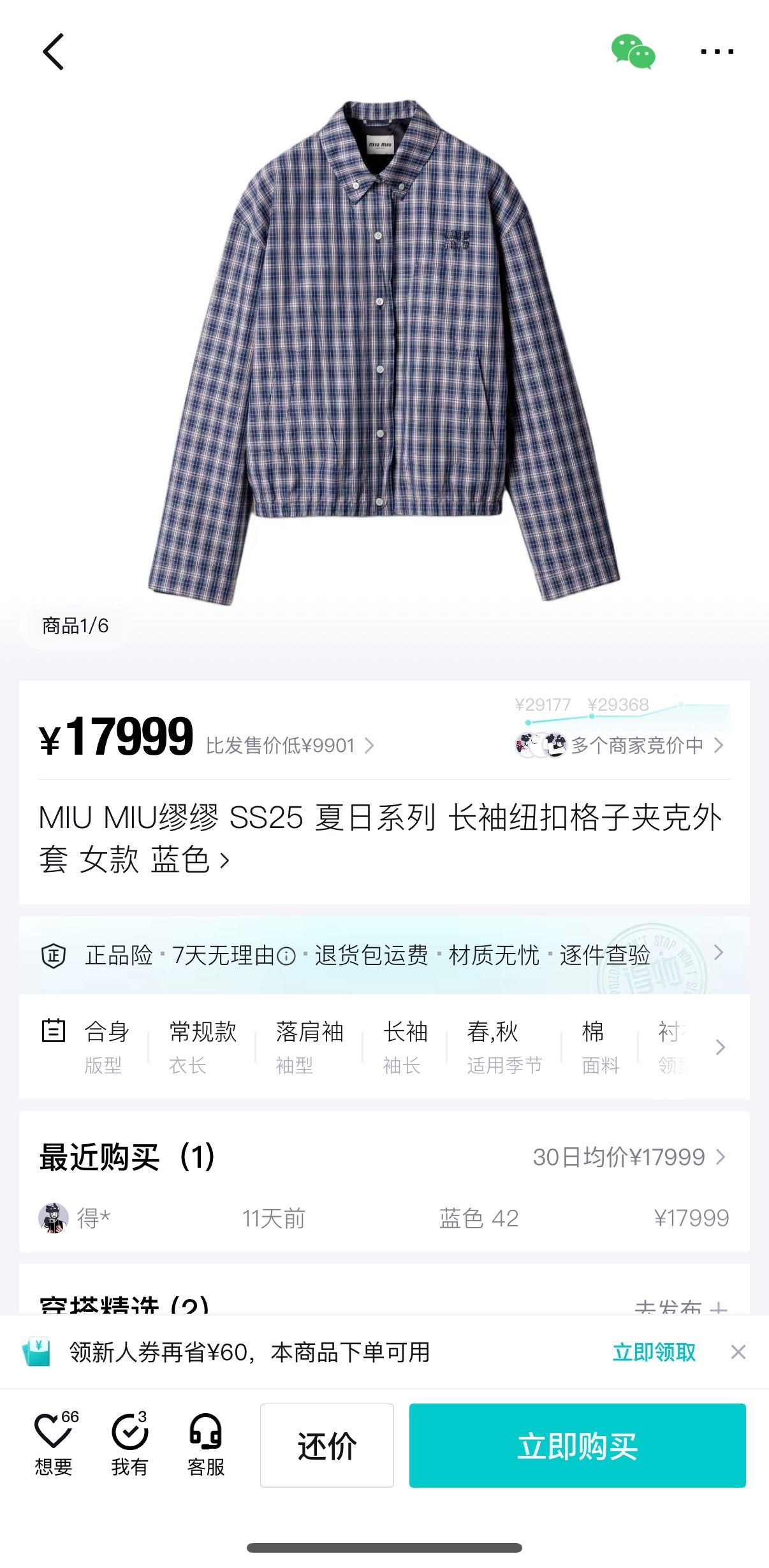
Task: Share the product via WeChat icon
Action: point(633,52)
